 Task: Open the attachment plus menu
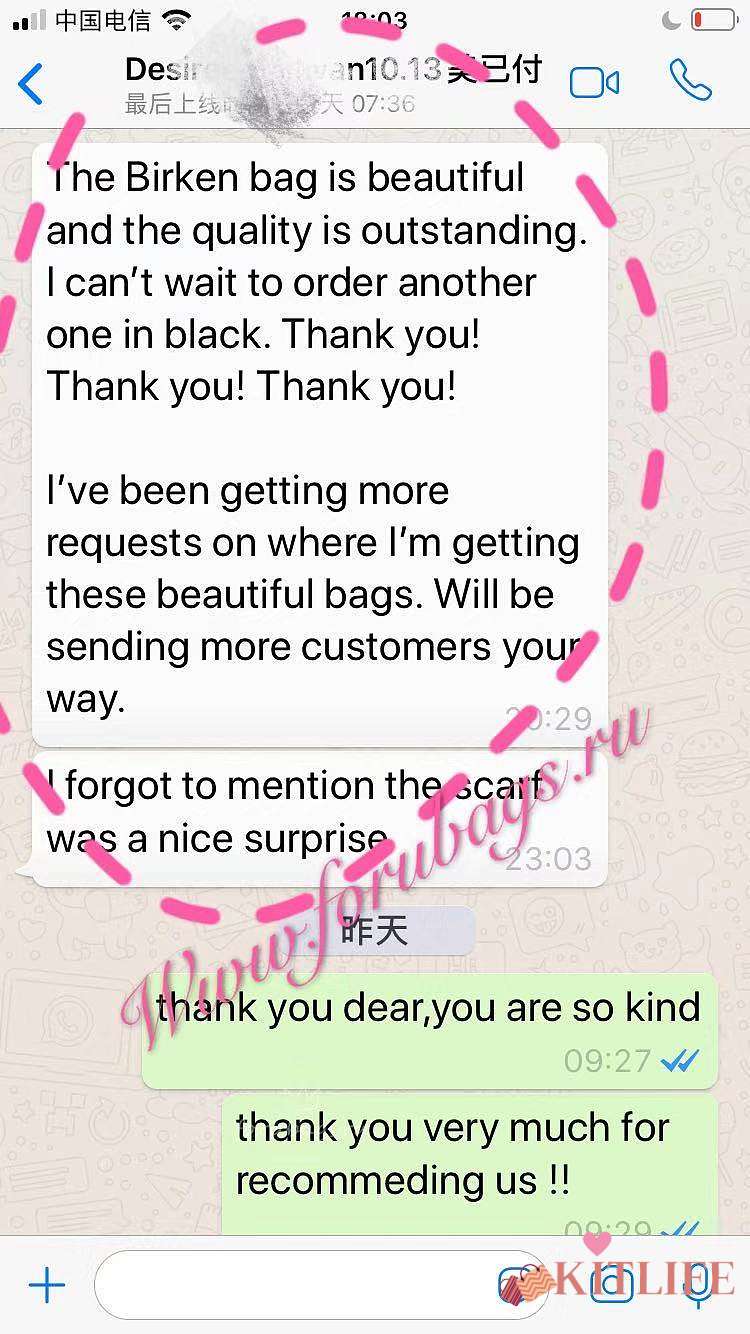47,1285
